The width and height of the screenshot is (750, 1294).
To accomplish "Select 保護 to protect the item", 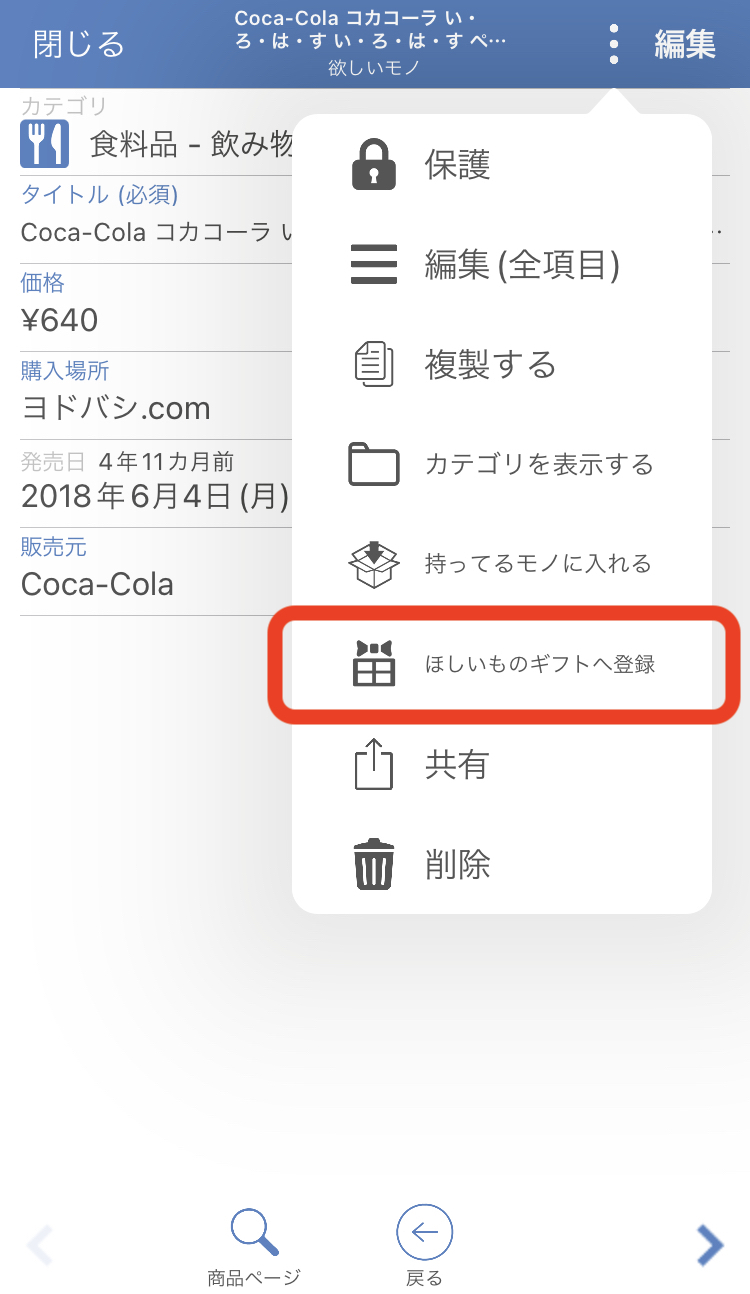I will [500, 165].
